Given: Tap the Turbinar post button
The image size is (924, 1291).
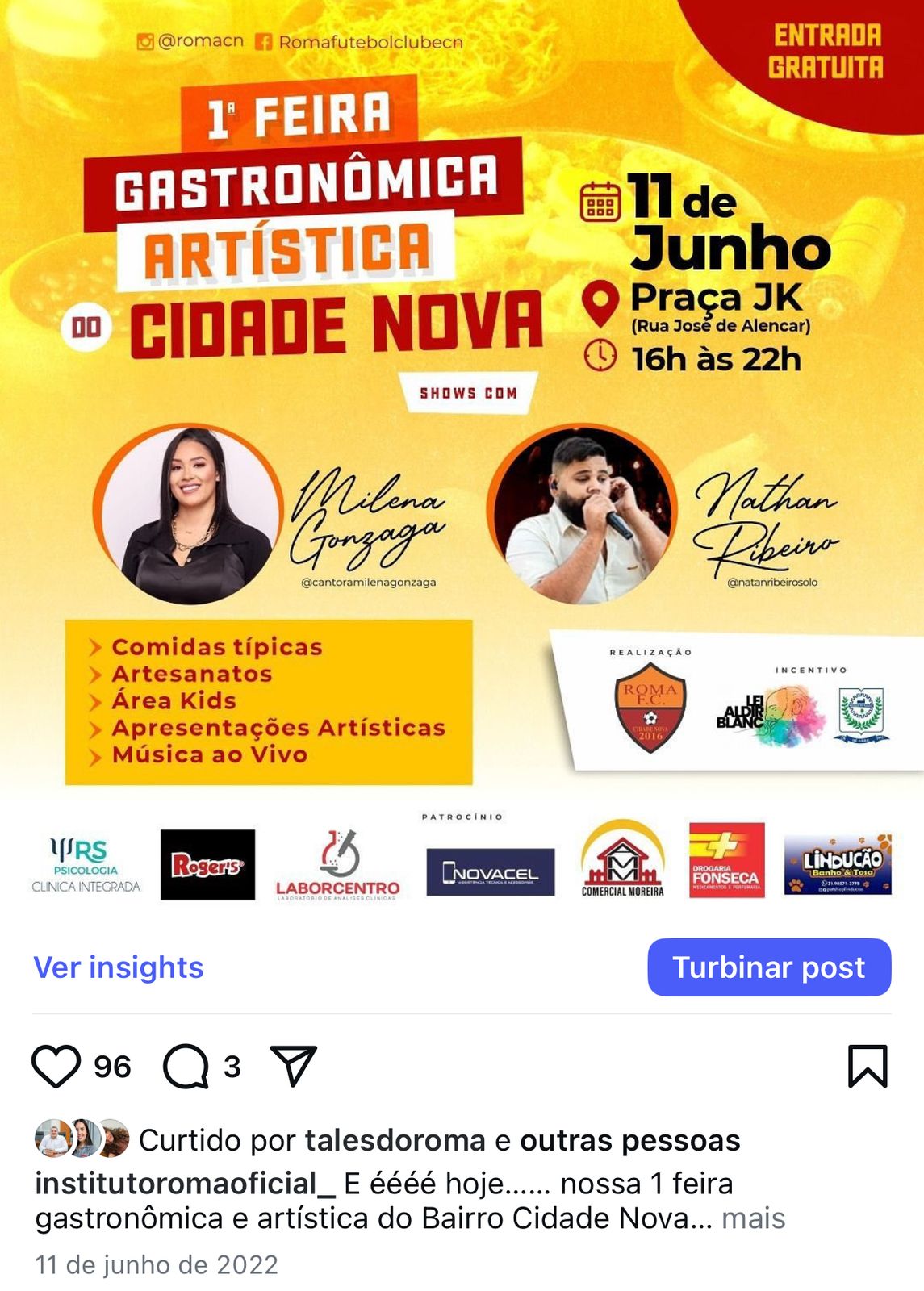Looking at the screenshot, I should tap(769, 967).
